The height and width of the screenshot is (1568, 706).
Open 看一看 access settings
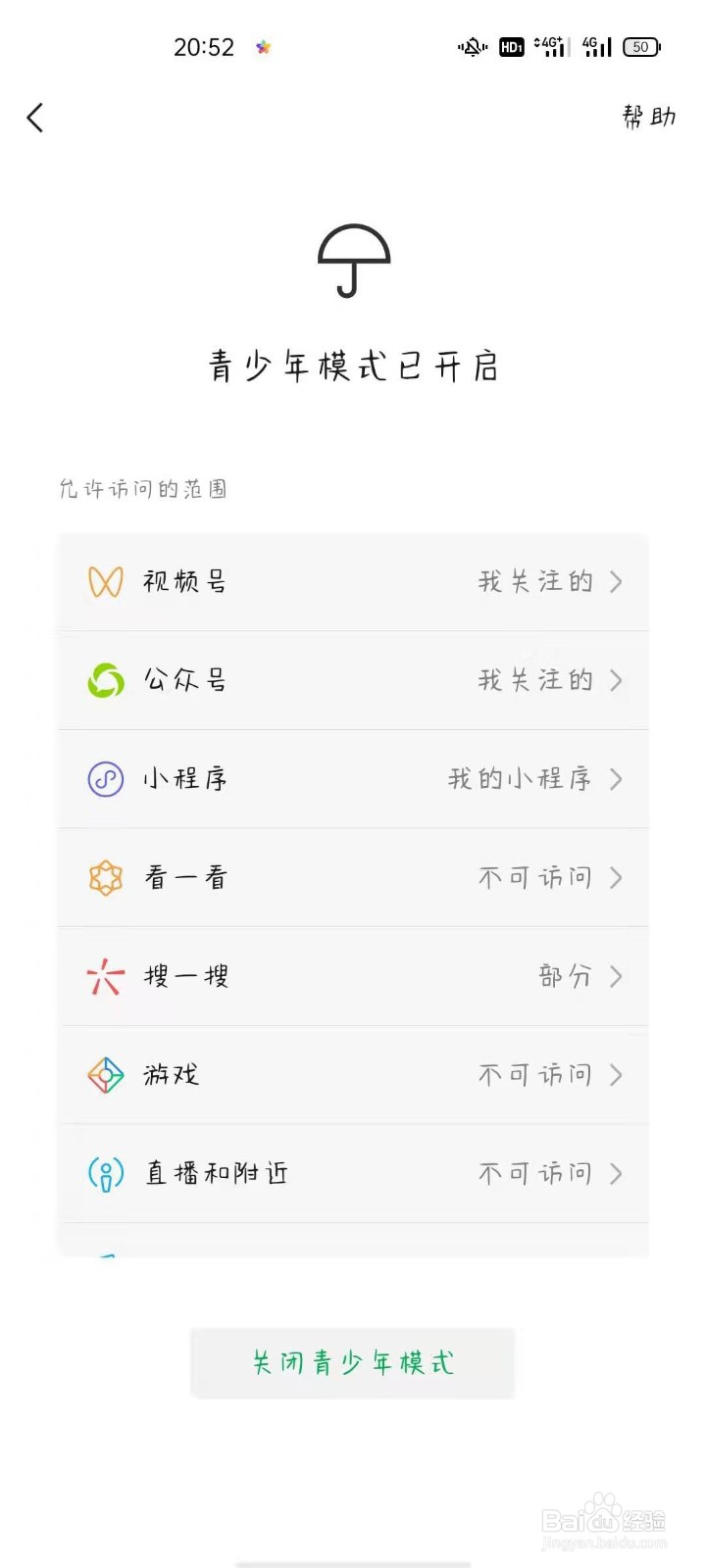click(353, 877)
